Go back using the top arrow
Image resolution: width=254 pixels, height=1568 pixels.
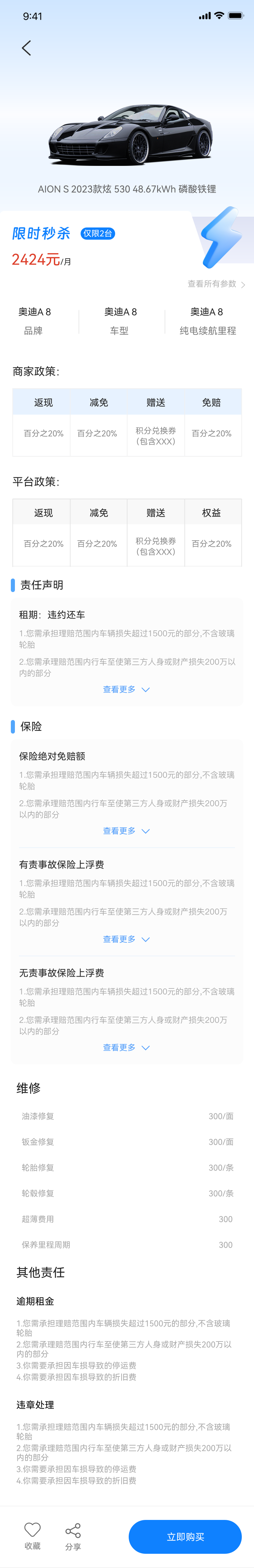tap(26, 48)
